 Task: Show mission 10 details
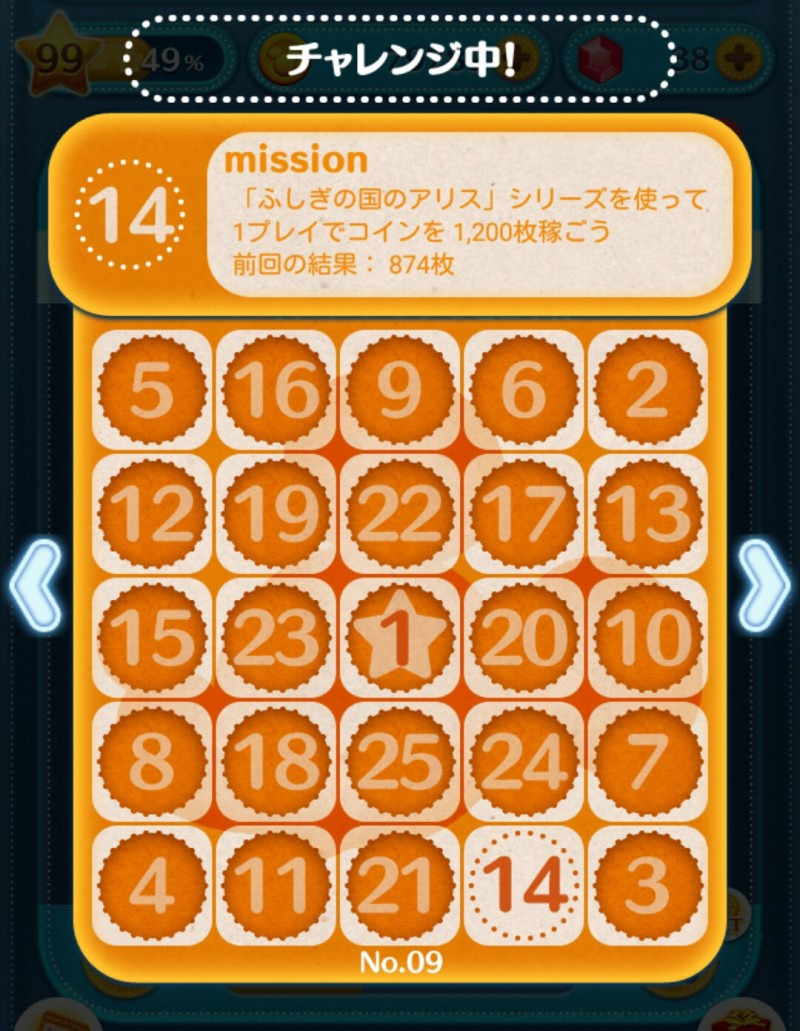click(x=647, y=638)
